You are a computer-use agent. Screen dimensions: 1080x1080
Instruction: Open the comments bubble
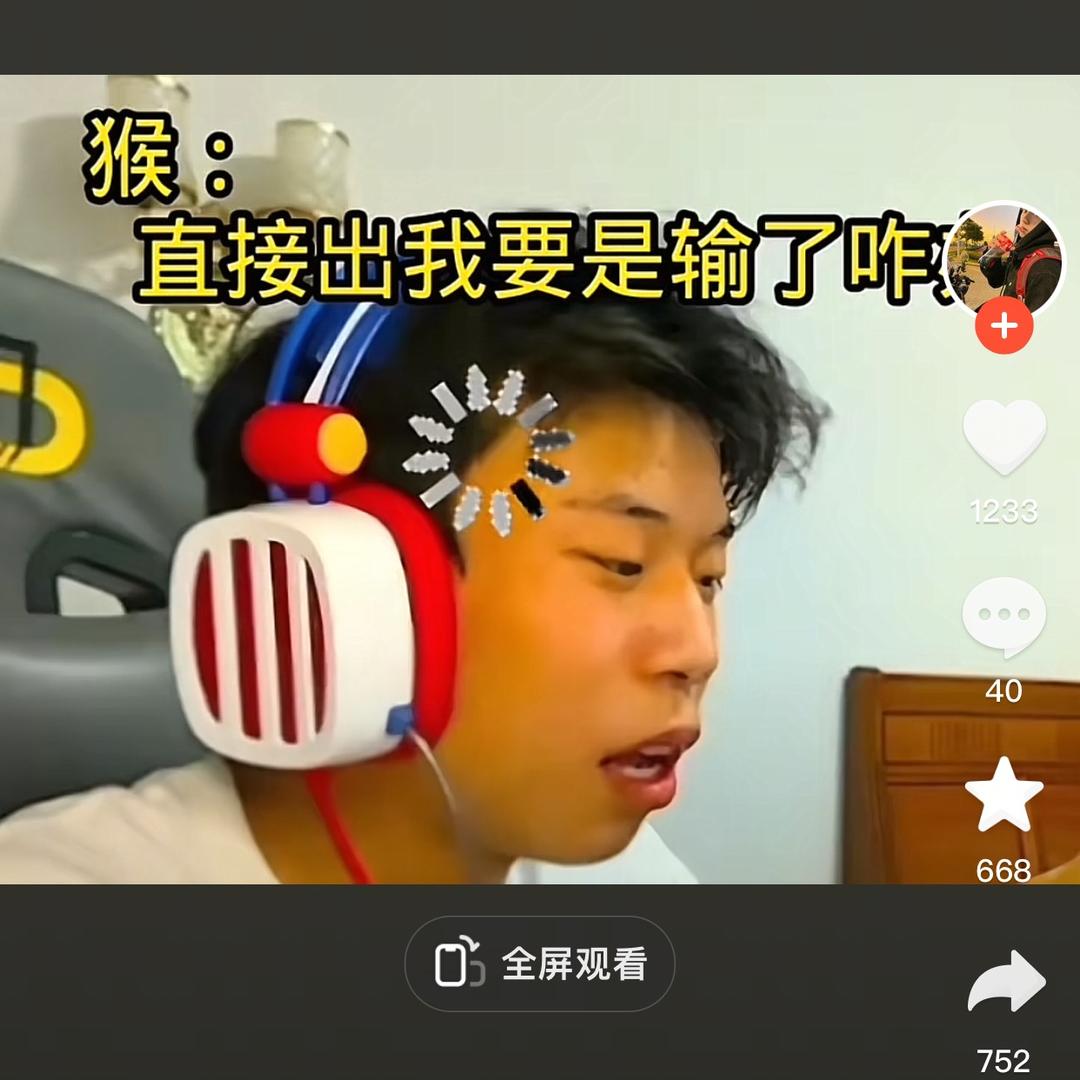(1004, 616)
